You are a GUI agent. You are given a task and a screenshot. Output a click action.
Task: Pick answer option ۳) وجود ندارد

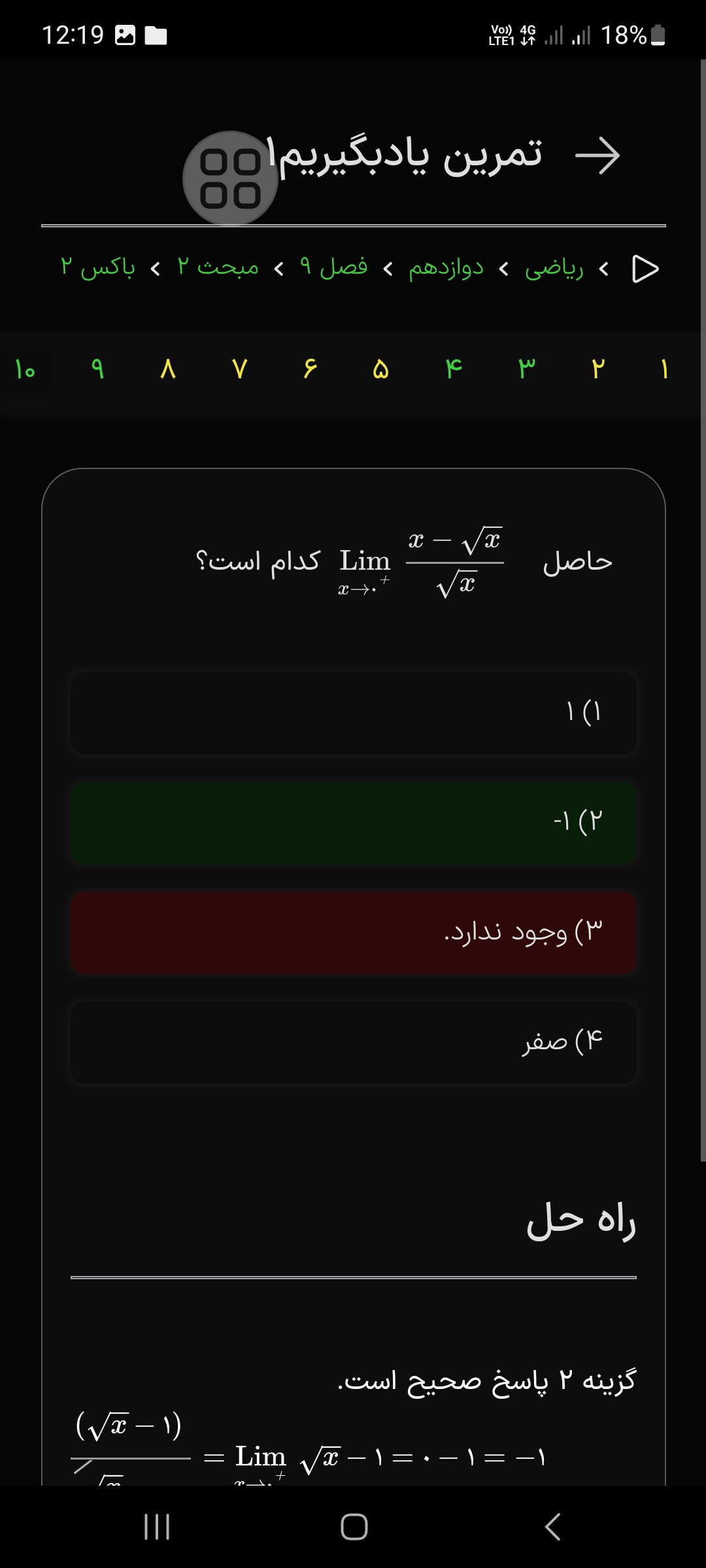click(x=353, y=933)
